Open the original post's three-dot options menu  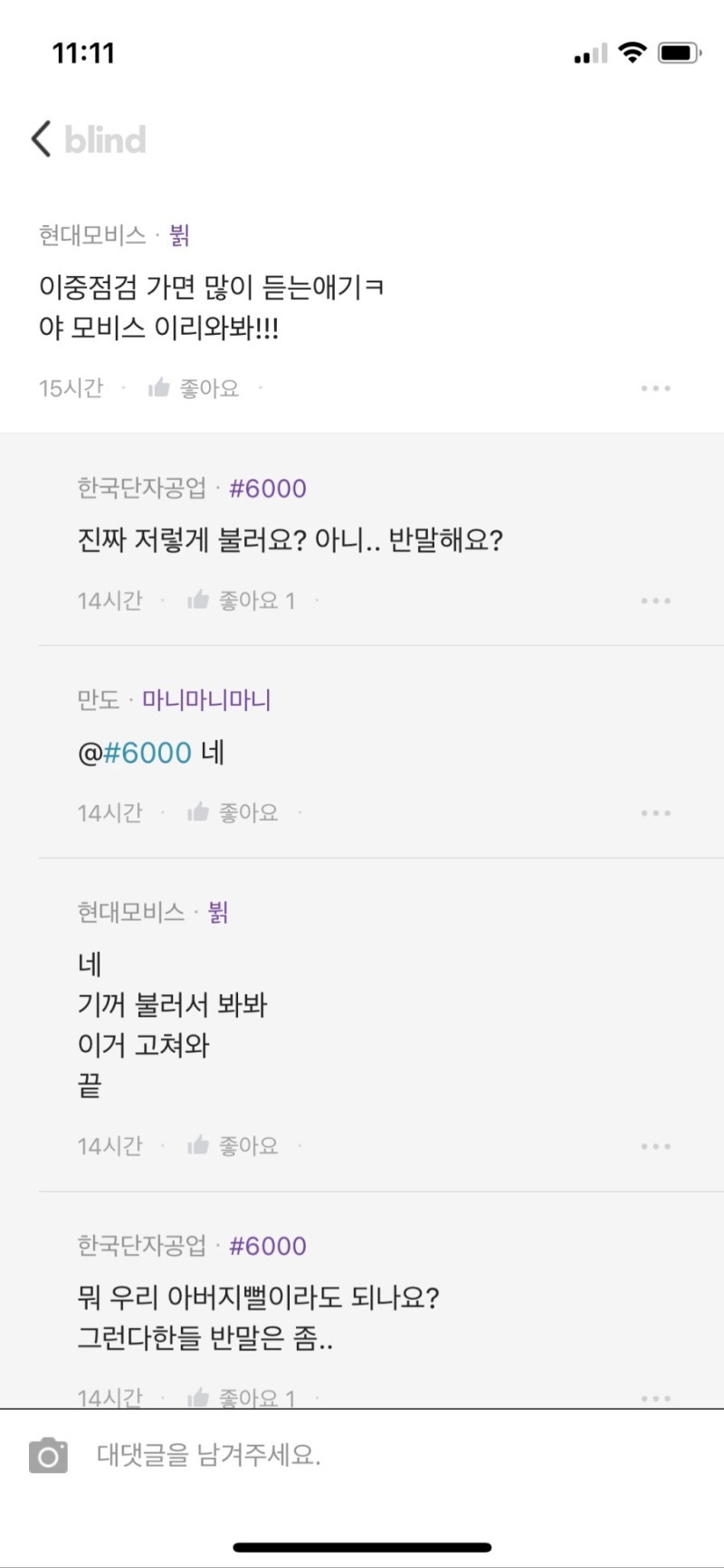[655, 388]
